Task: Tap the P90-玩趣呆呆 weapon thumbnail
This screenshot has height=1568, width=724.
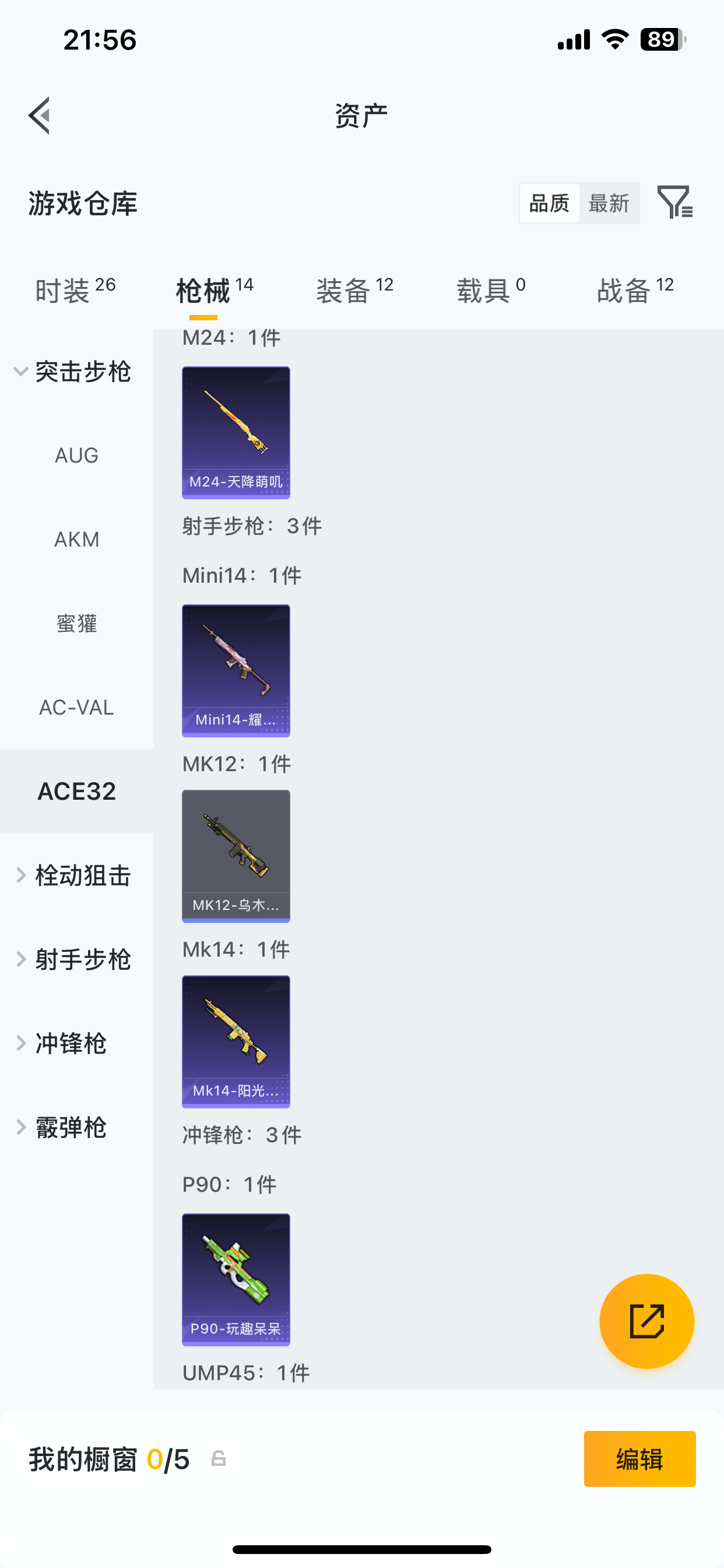Action: click(236, 1278)
